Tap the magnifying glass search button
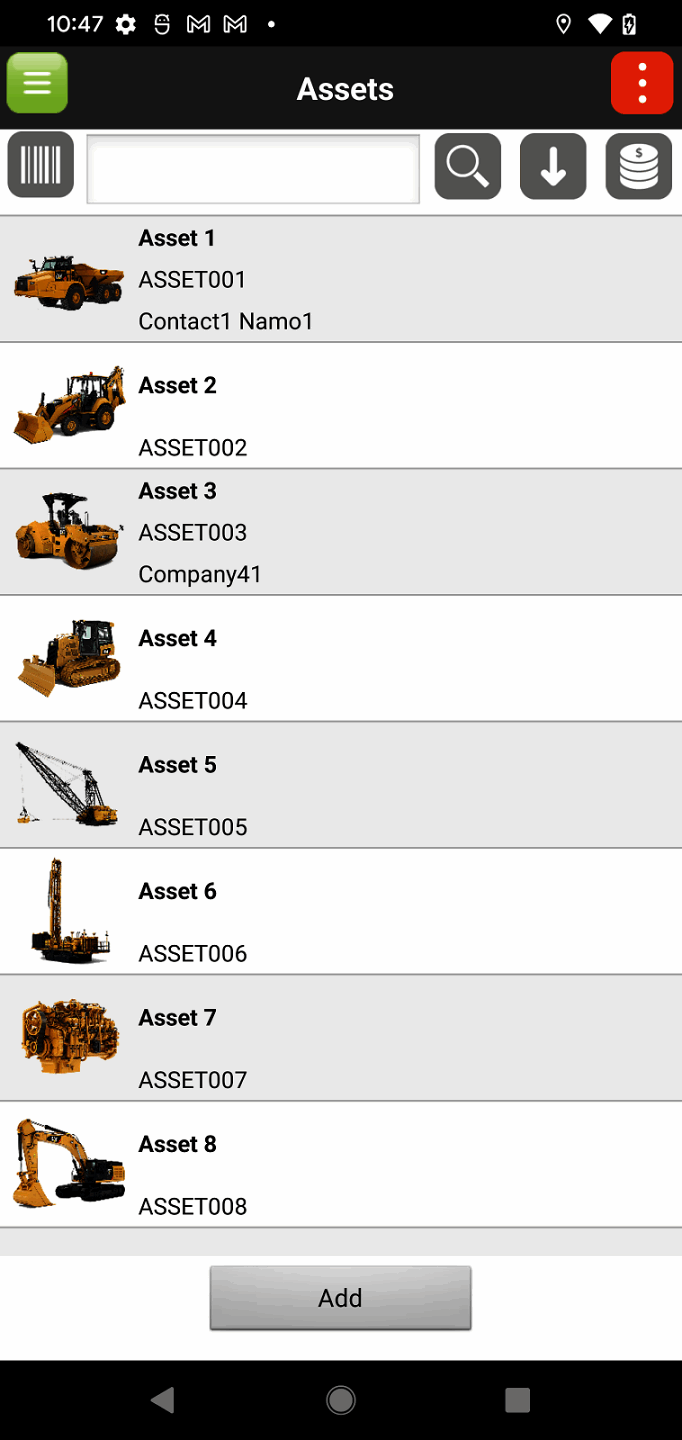682x1440 pixels. [467, 165]
